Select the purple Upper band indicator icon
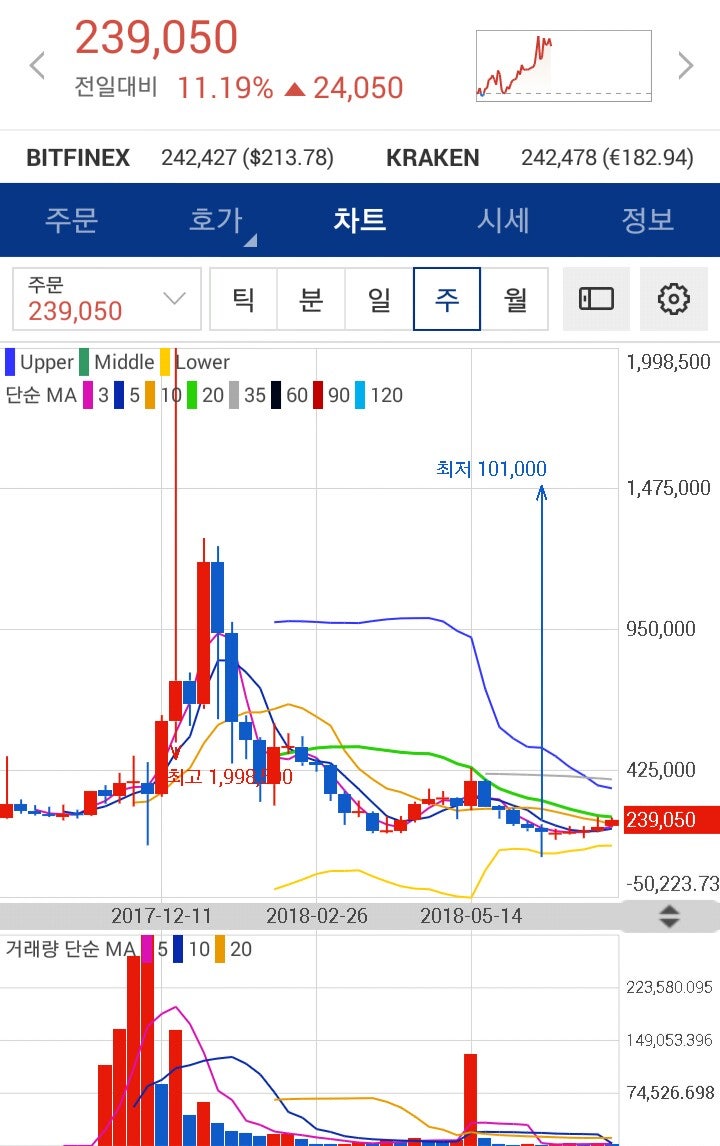 click(x=13, y=362)
